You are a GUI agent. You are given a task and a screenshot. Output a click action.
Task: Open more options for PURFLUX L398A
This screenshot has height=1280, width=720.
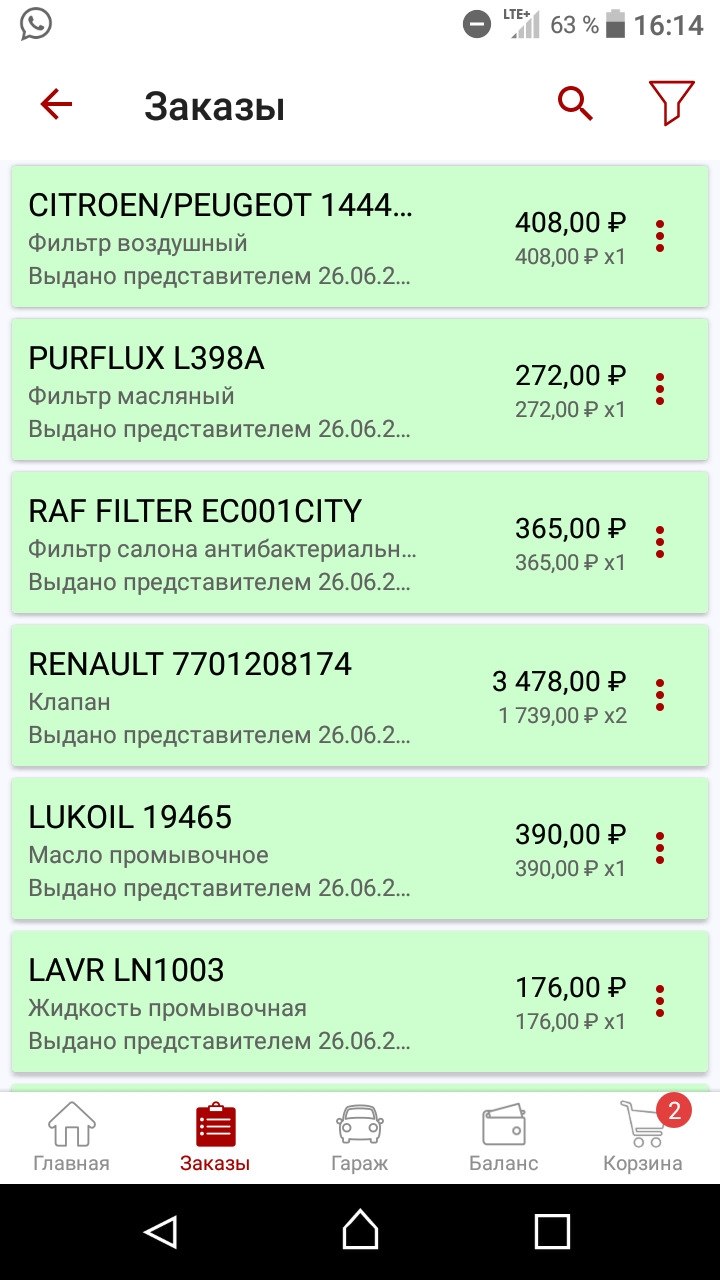(660, 389)
